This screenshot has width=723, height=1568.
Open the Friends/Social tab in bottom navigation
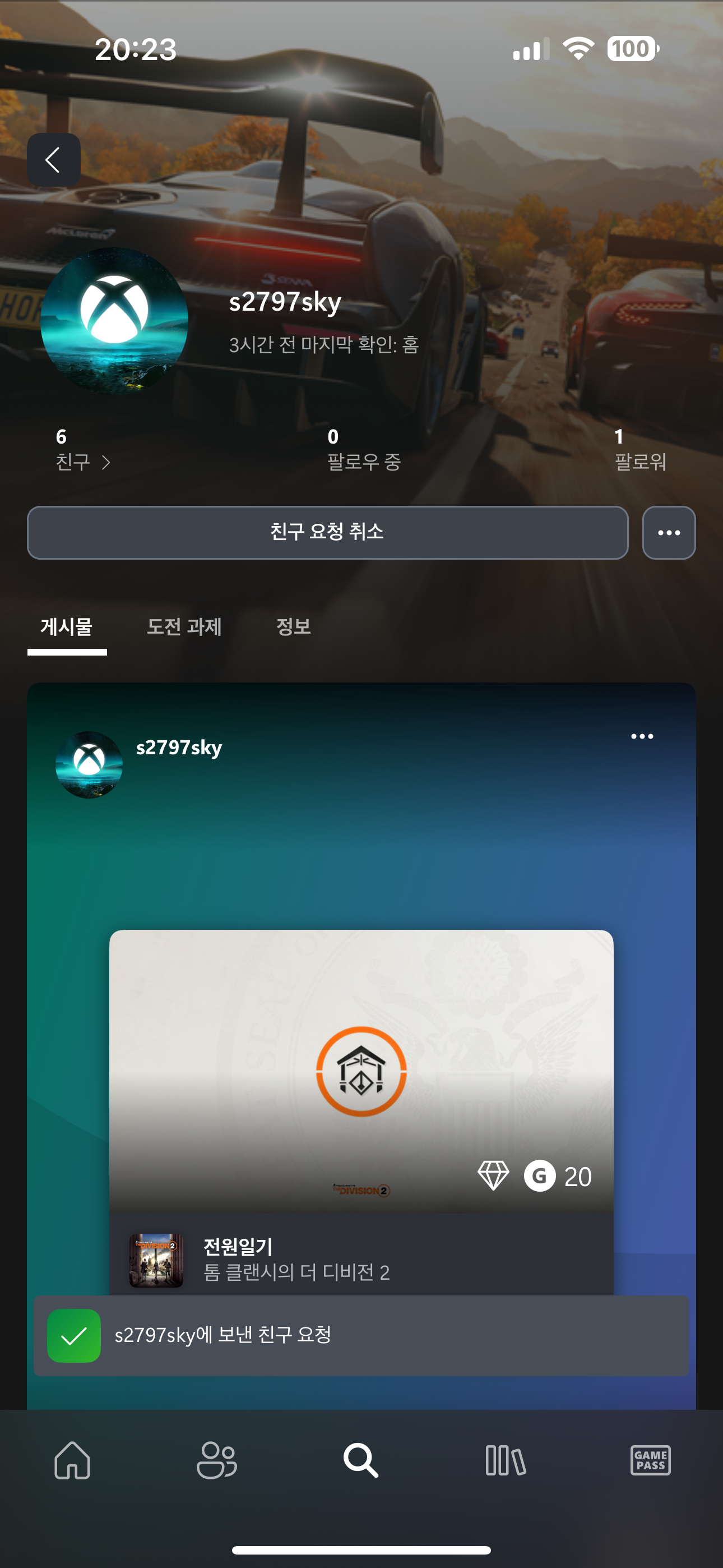pyautogui.click(x=217, y=1460)
